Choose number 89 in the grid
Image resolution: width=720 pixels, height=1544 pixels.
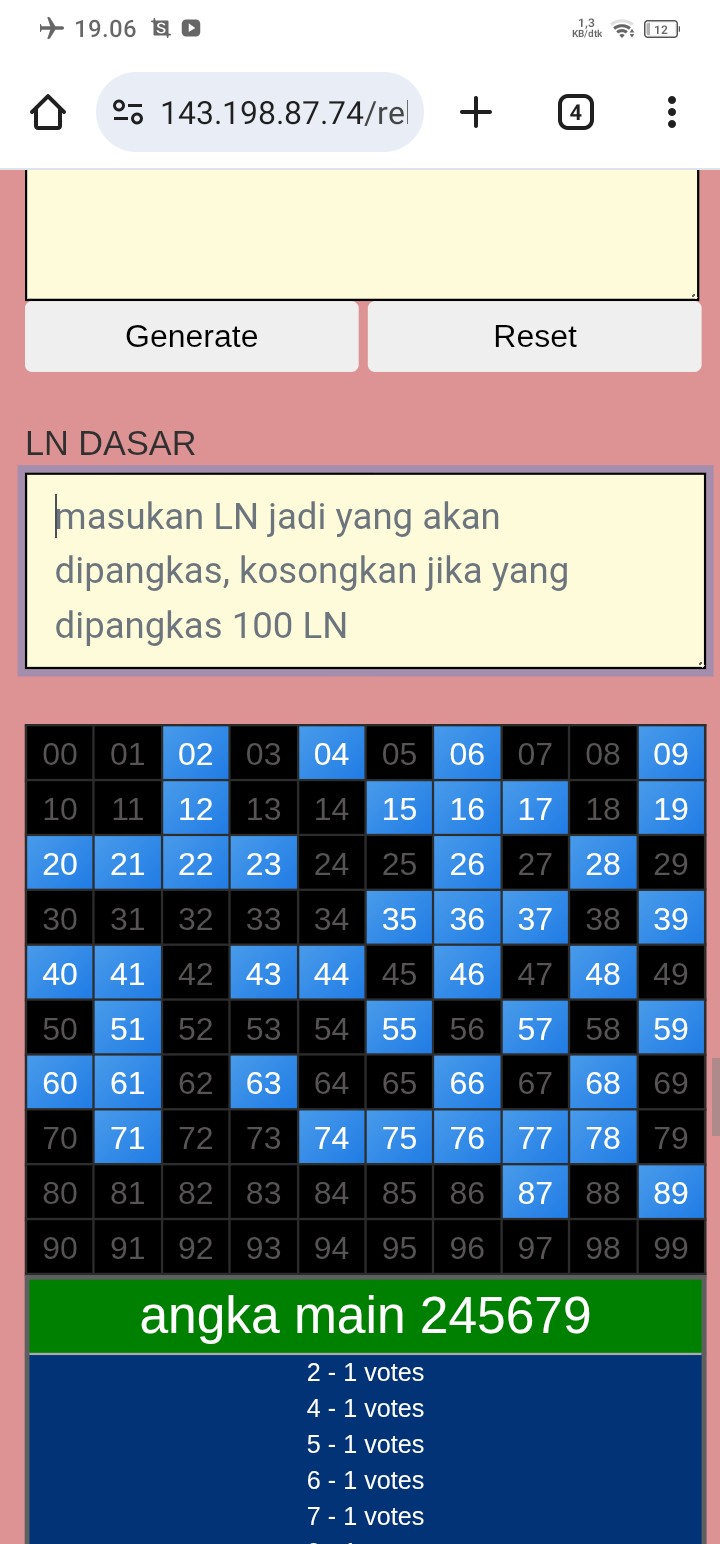click(671, 1194)
